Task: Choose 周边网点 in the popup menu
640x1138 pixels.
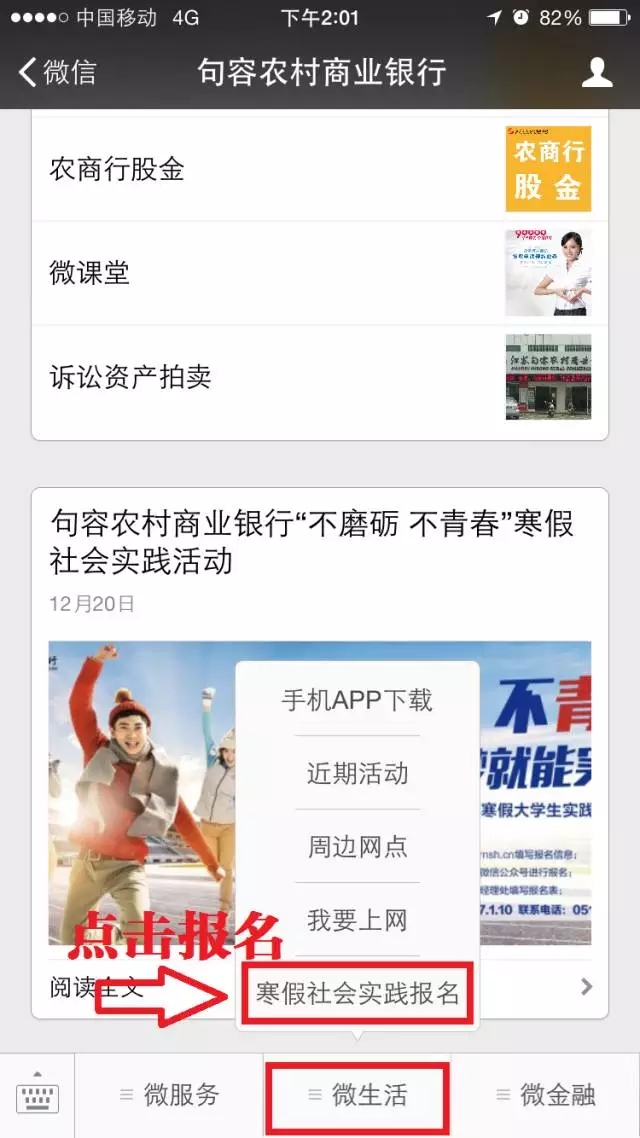Action: (x=357, y=847)
